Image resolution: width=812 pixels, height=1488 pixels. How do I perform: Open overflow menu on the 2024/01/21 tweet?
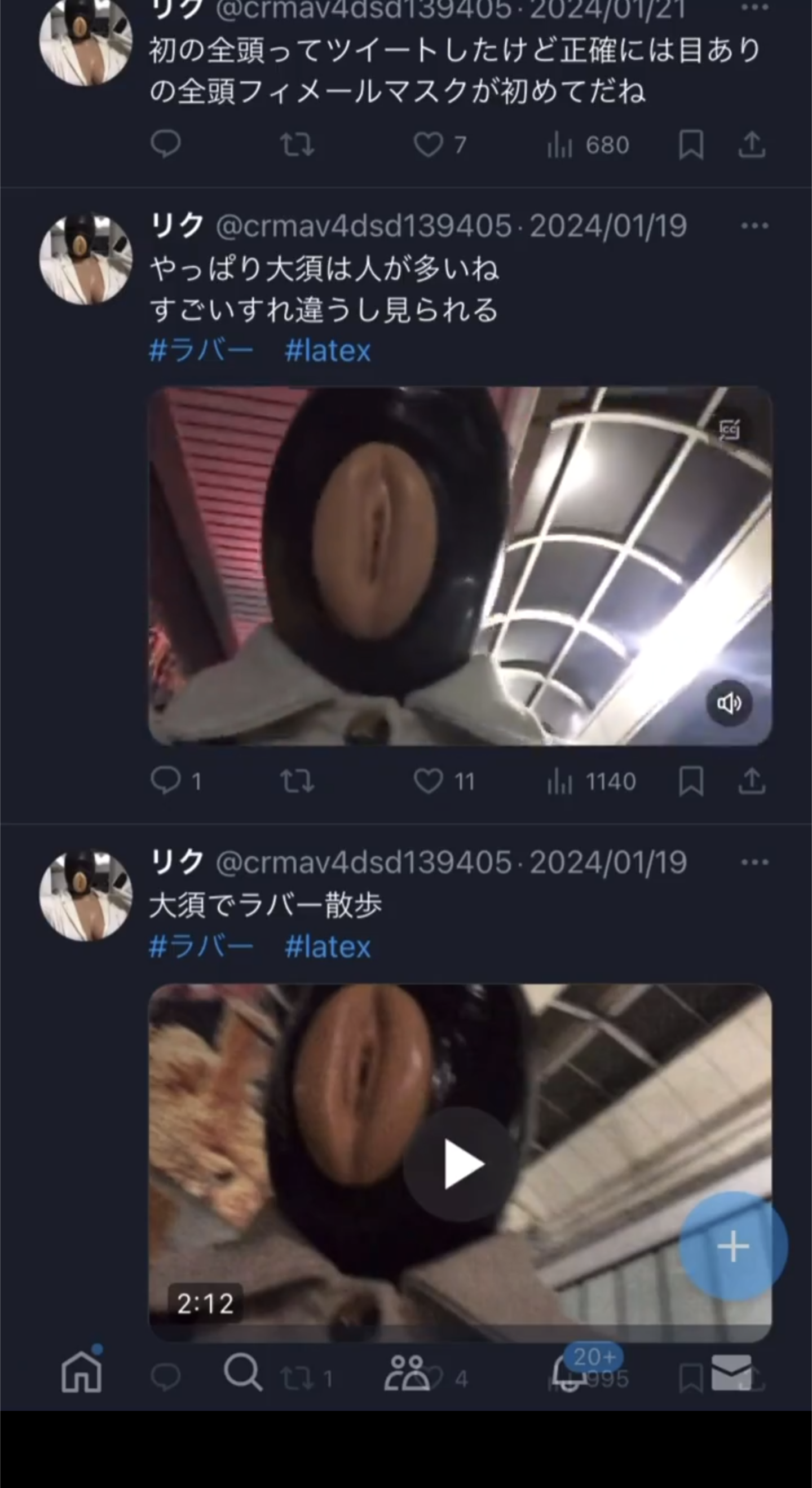754,8
